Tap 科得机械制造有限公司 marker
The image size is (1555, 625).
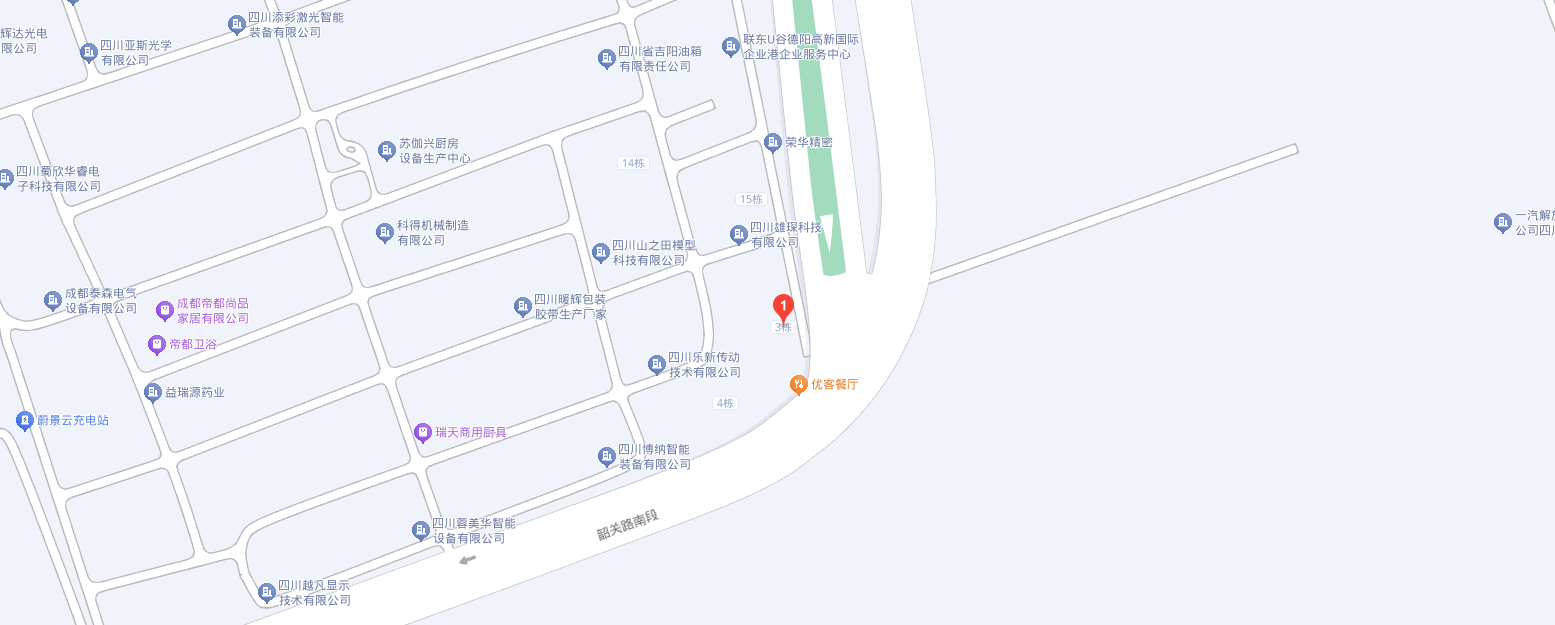385,233
